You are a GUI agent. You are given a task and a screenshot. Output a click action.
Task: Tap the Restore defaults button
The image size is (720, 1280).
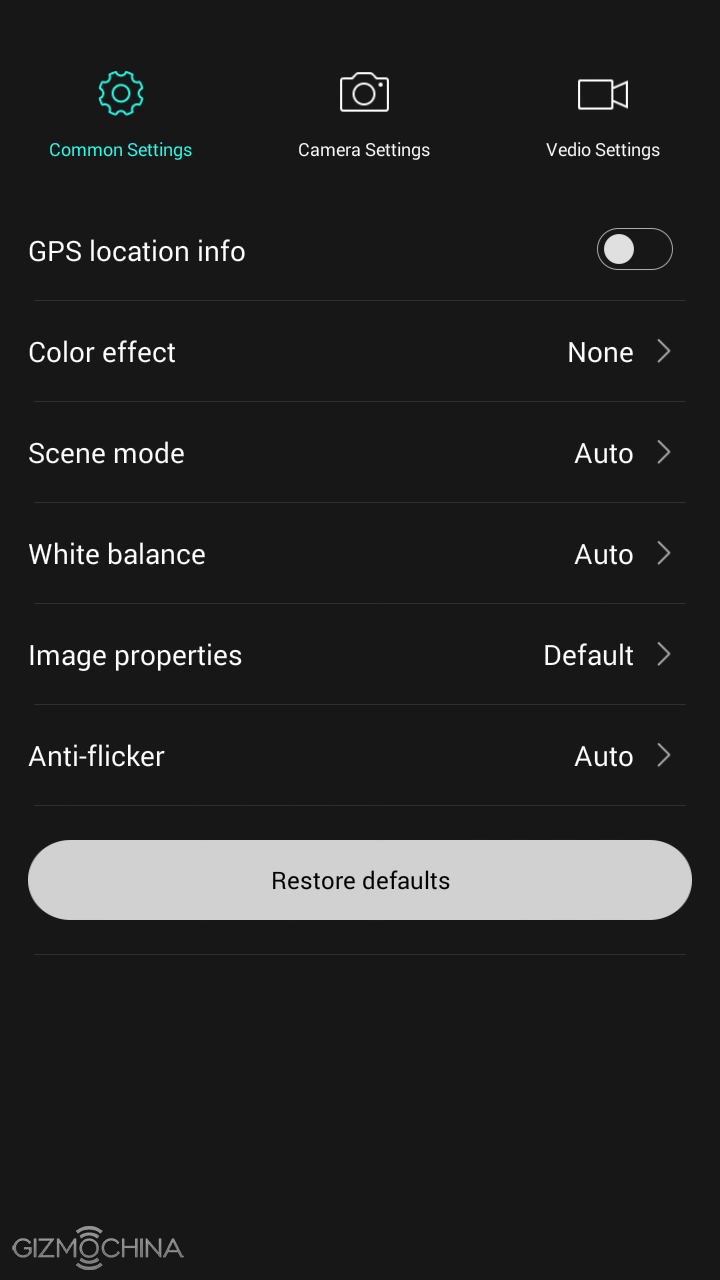coord(360,880)
